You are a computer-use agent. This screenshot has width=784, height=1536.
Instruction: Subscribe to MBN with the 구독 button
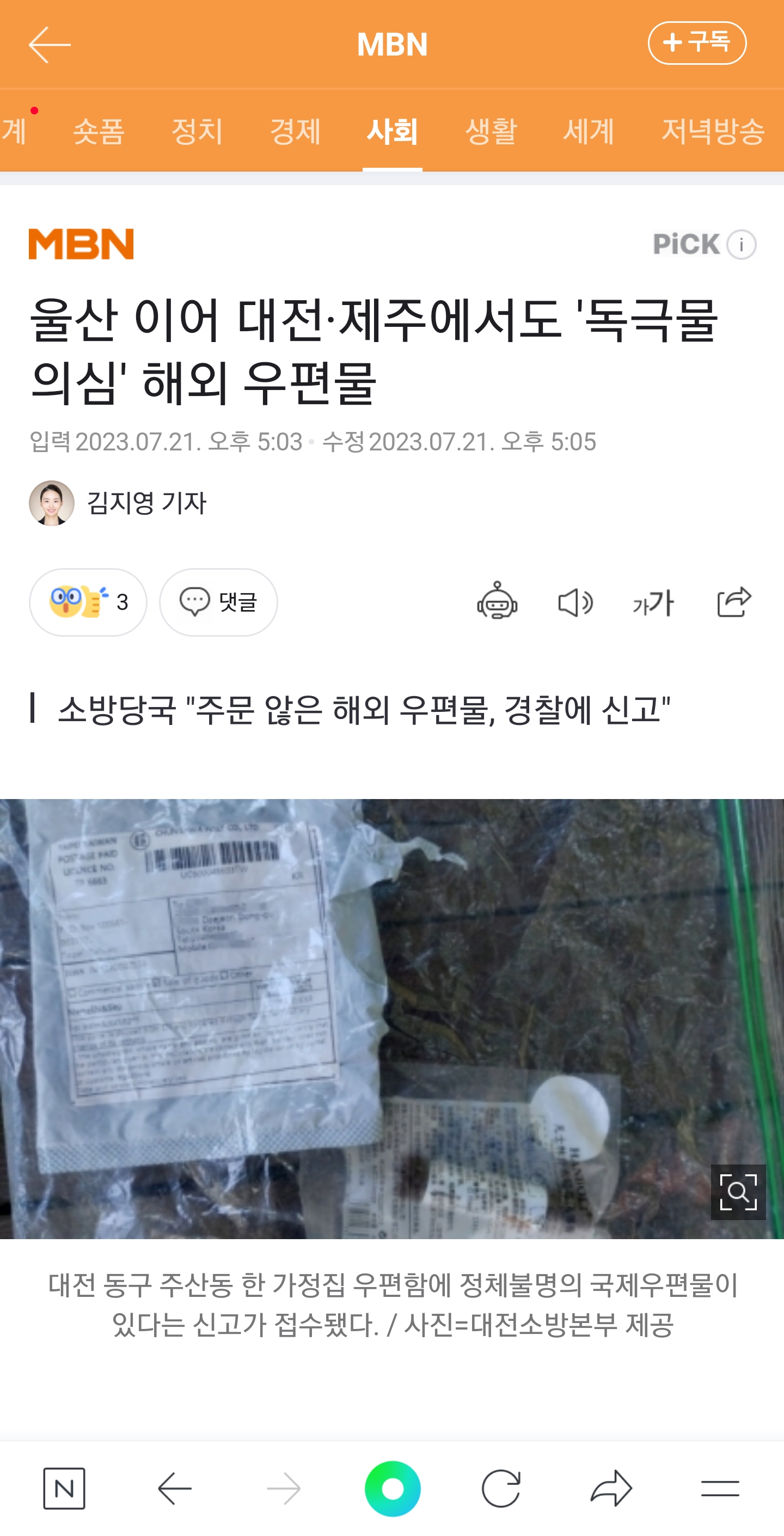[696, 43]
